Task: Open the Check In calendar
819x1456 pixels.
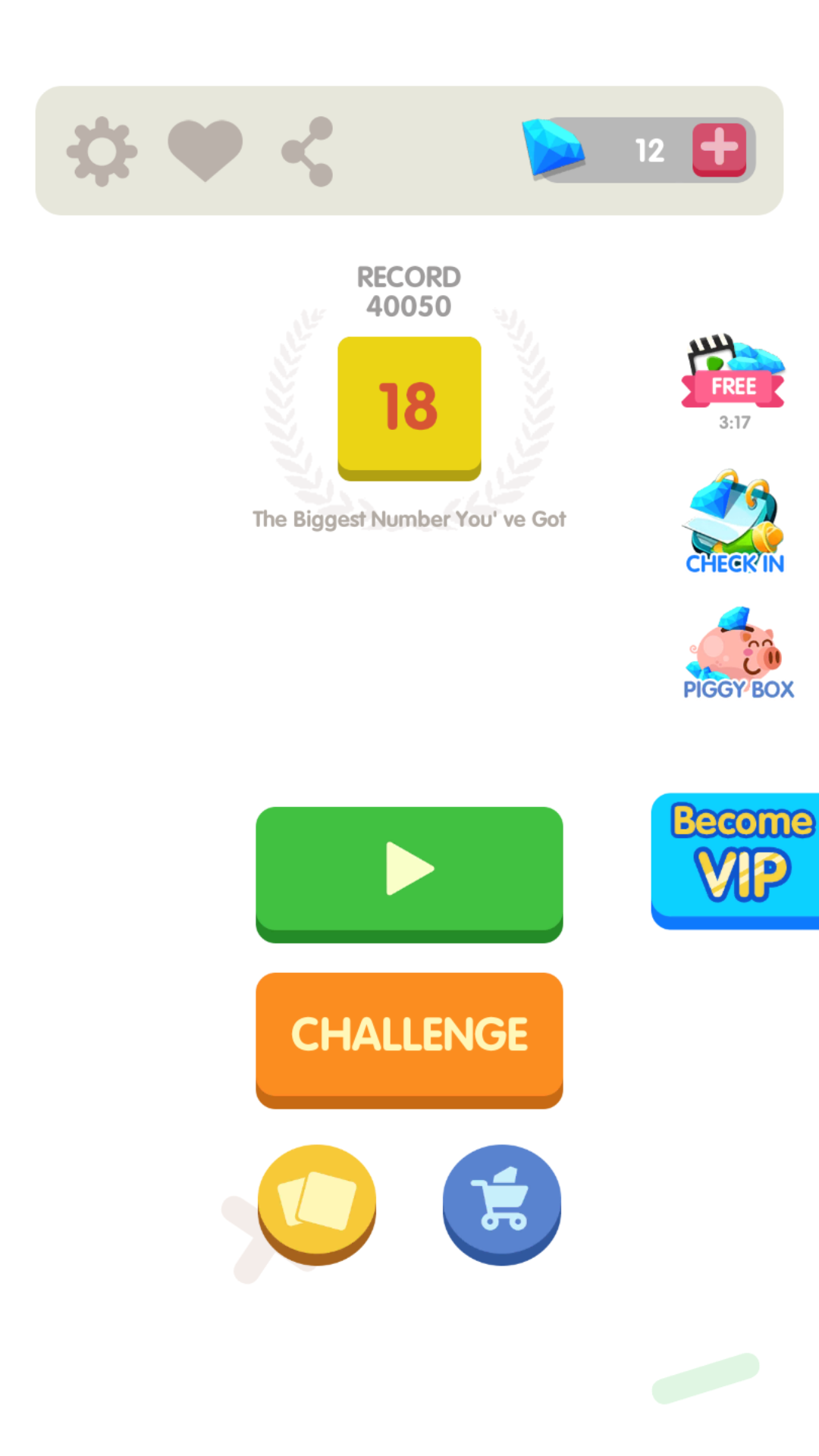Action: pos(734,522)
